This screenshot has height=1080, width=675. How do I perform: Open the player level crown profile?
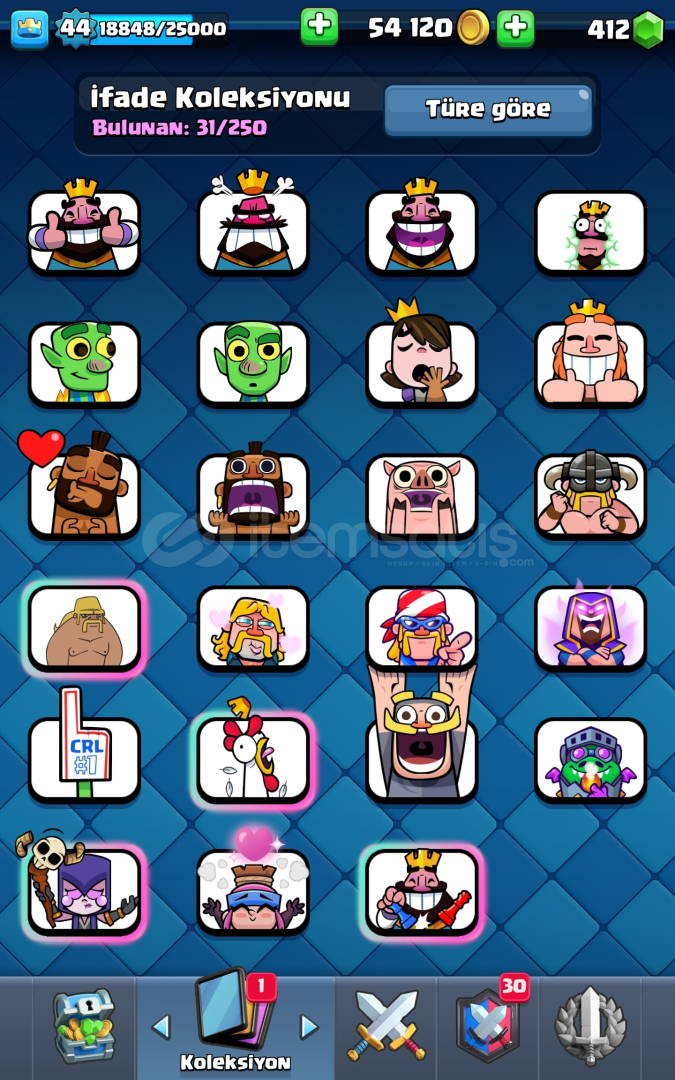29,28
